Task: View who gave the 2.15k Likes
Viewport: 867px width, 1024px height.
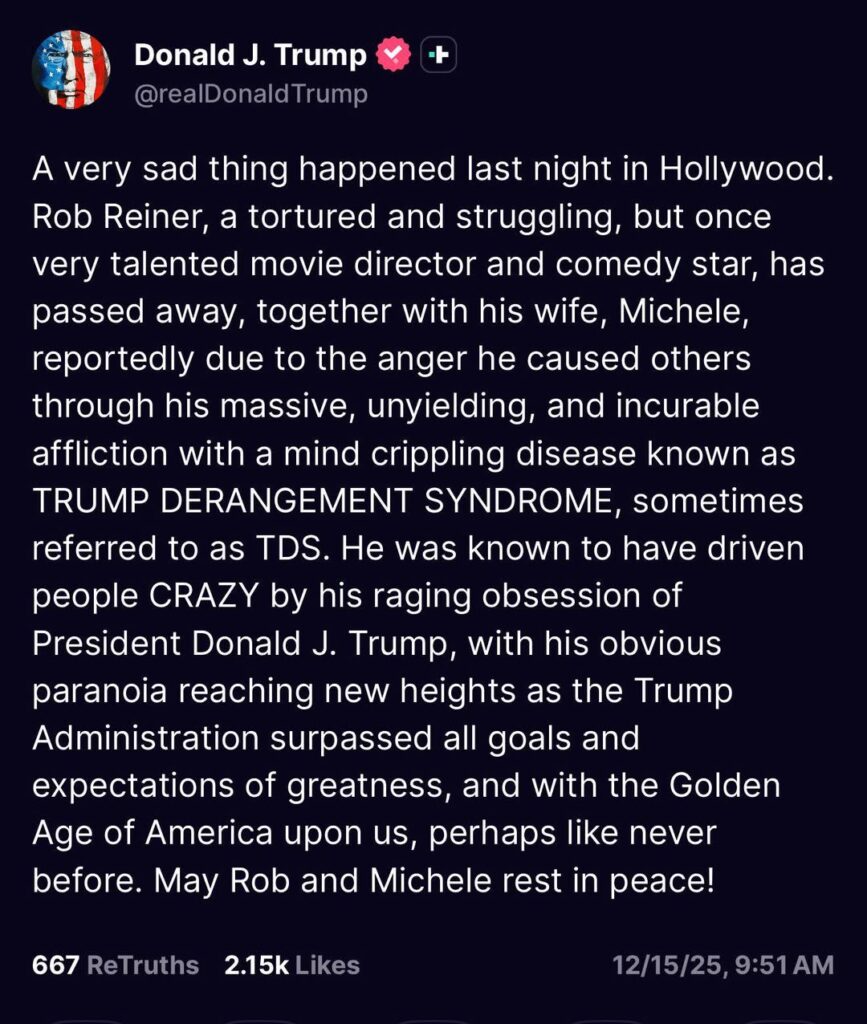Action: point(291,965)
